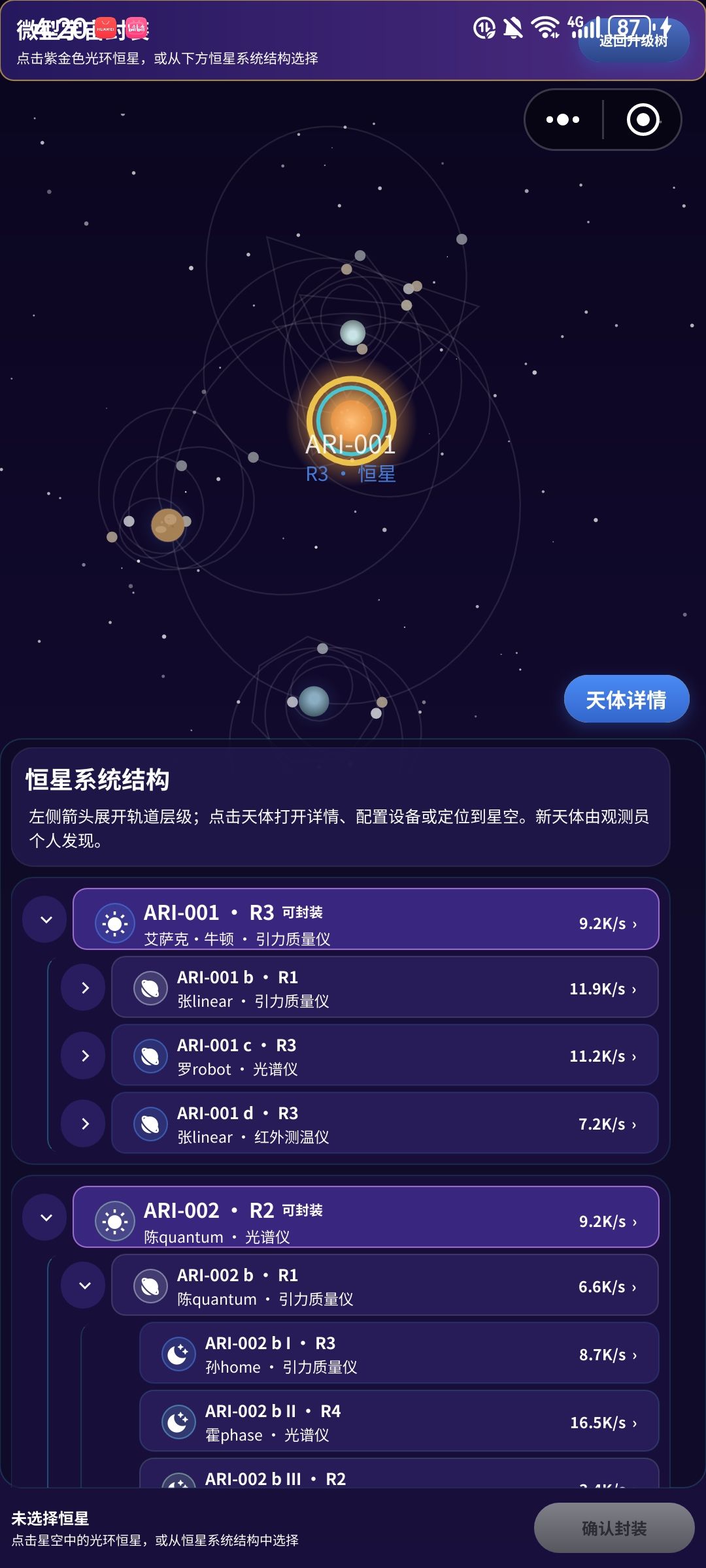
Task: Collapse ARI-002 b moons list
Action: [84, 1286]
